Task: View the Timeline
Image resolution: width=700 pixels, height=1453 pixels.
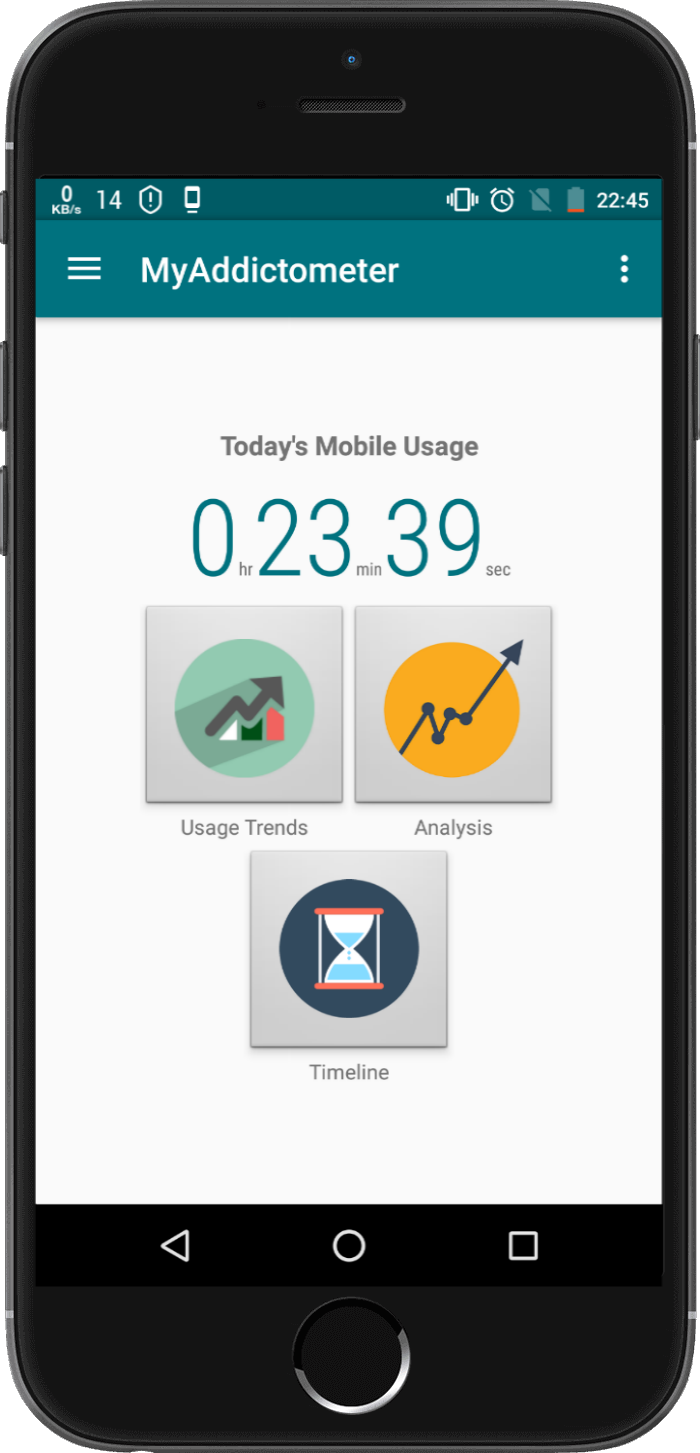Action: [x=348, y=949]
